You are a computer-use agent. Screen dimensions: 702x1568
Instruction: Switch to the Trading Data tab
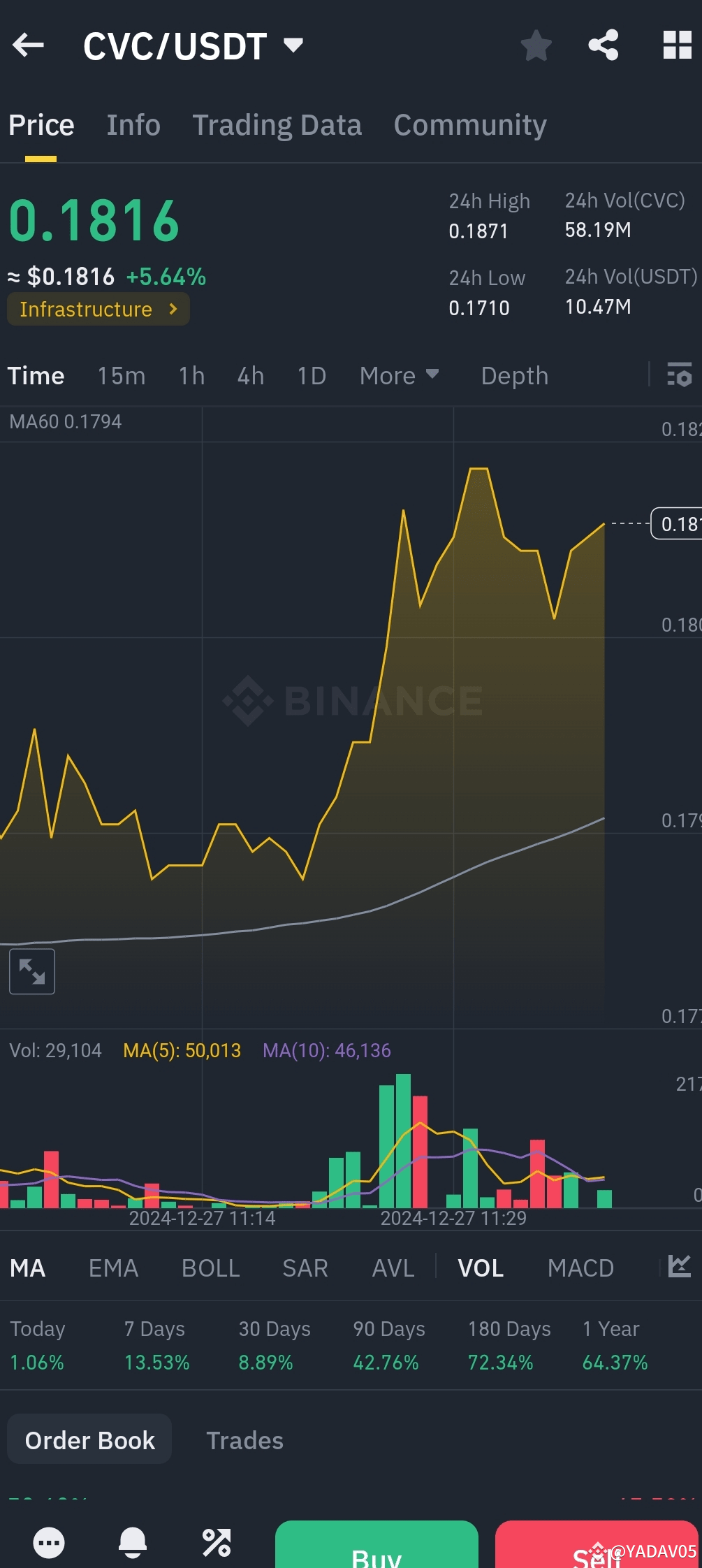click(x=277, y=125)
